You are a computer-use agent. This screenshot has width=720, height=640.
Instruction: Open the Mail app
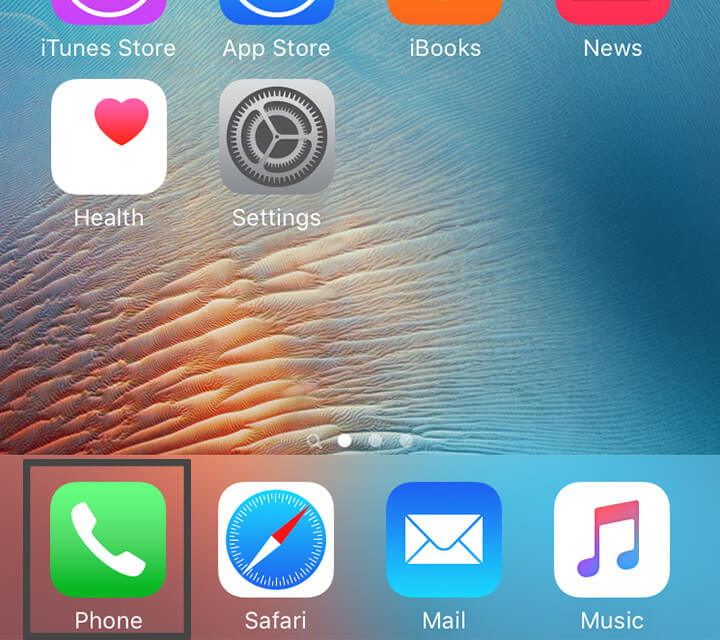pos(444,540)
